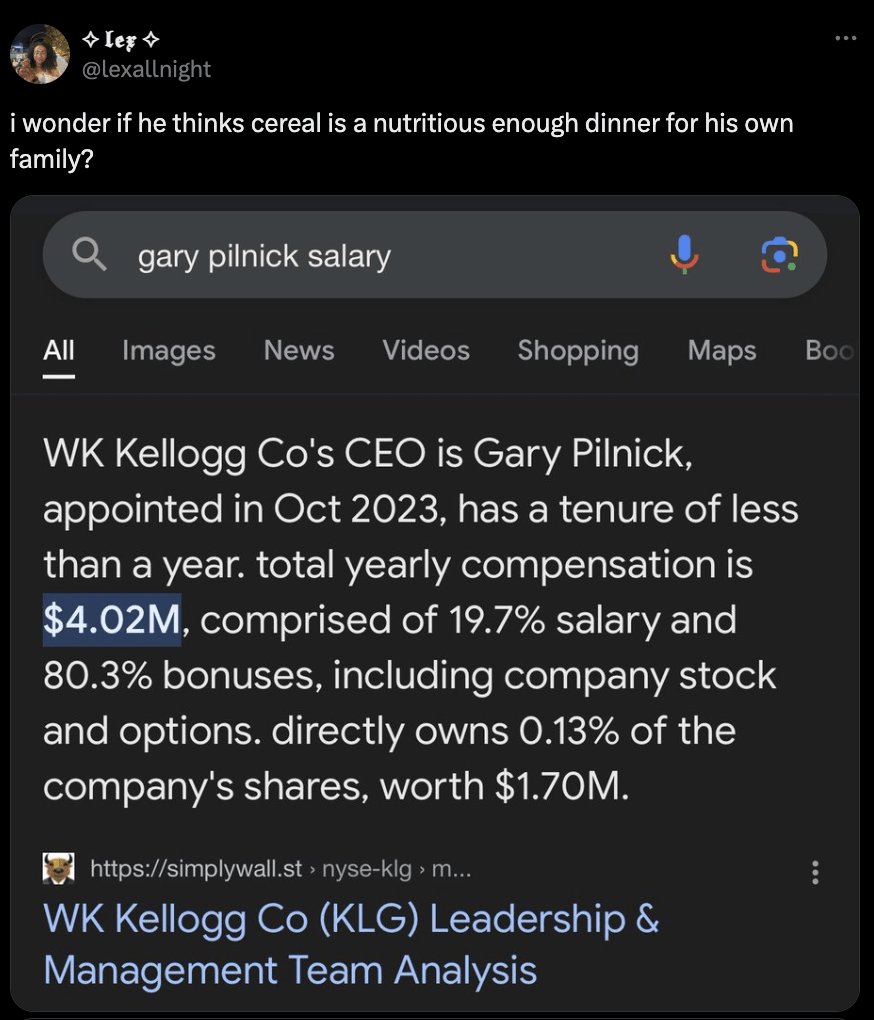Image resolution: width=874 pixels, height=1020 pixels.
Task: Click the Maps search icon tab
Action: (720, 351)
